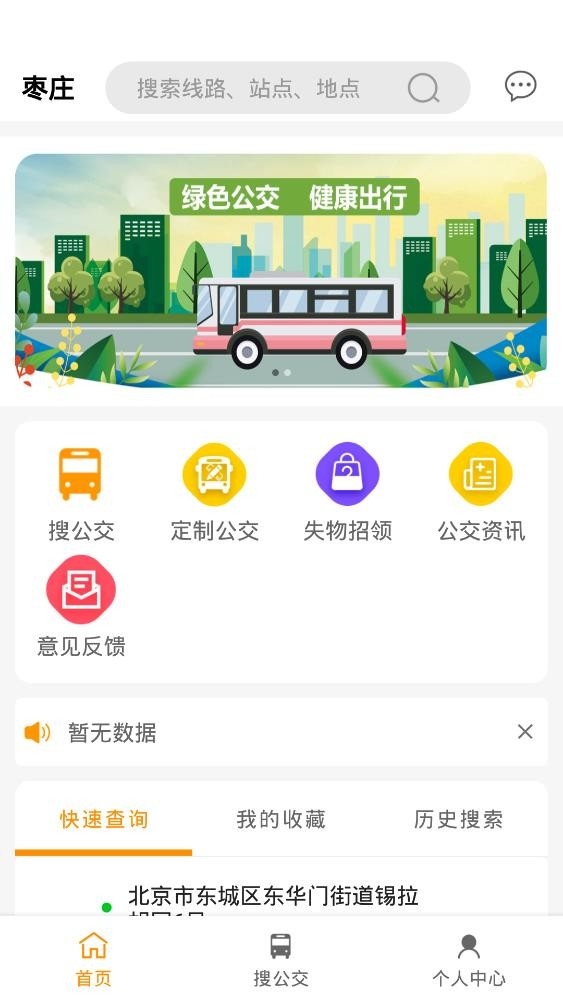Open 个人中心 in bottom navigation
This screenshot has height=1000, width=563.
[x=469, y=959]
